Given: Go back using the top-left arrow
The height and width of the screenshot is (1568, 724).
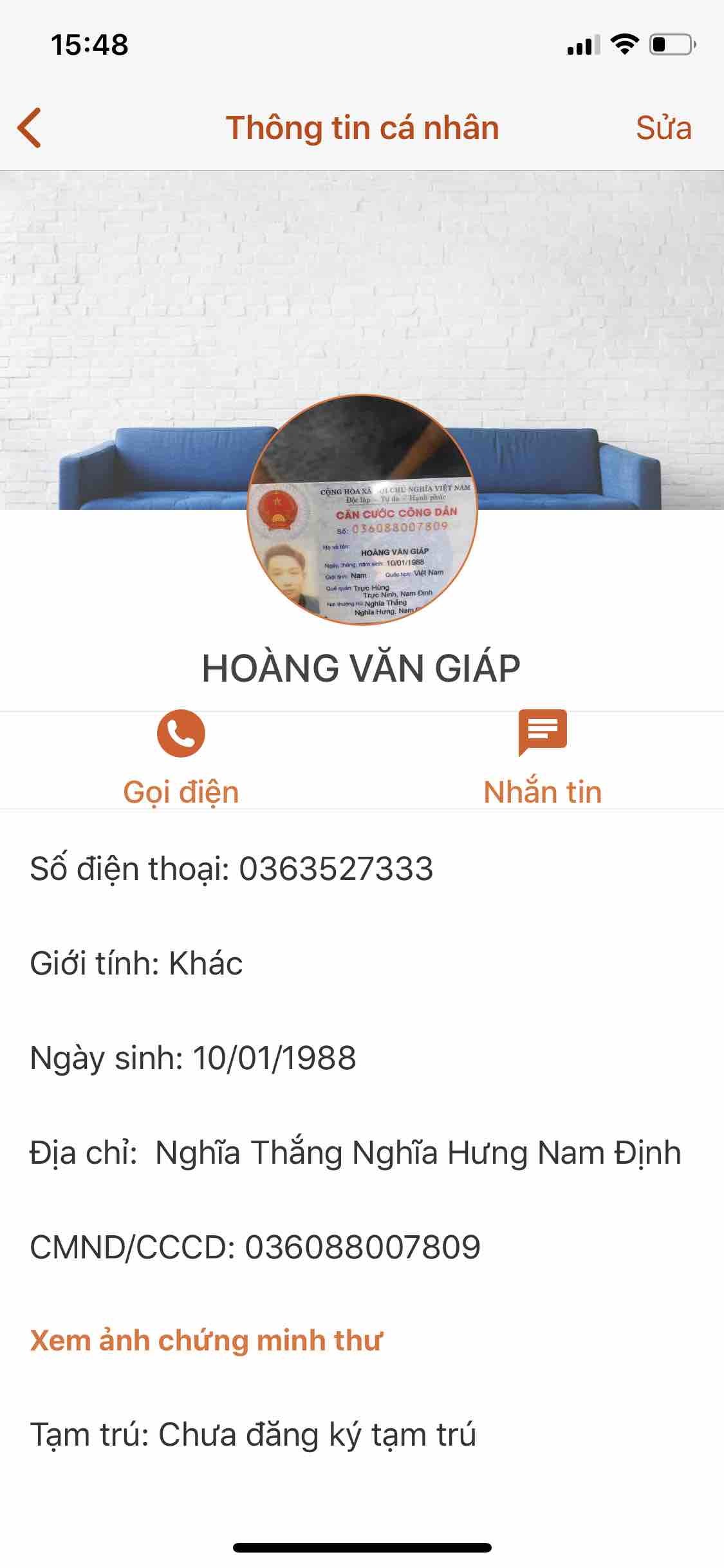Looking at the screenshot, I should pos(30,127).
